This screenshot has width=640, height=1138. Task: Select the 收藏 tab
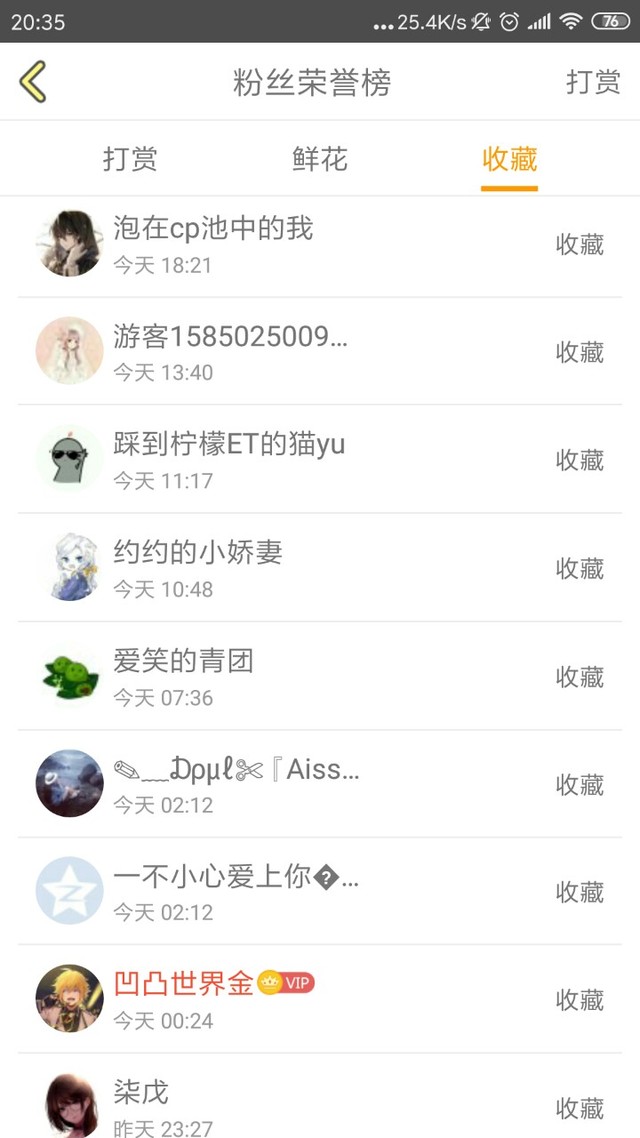click(x=509, y=159)
